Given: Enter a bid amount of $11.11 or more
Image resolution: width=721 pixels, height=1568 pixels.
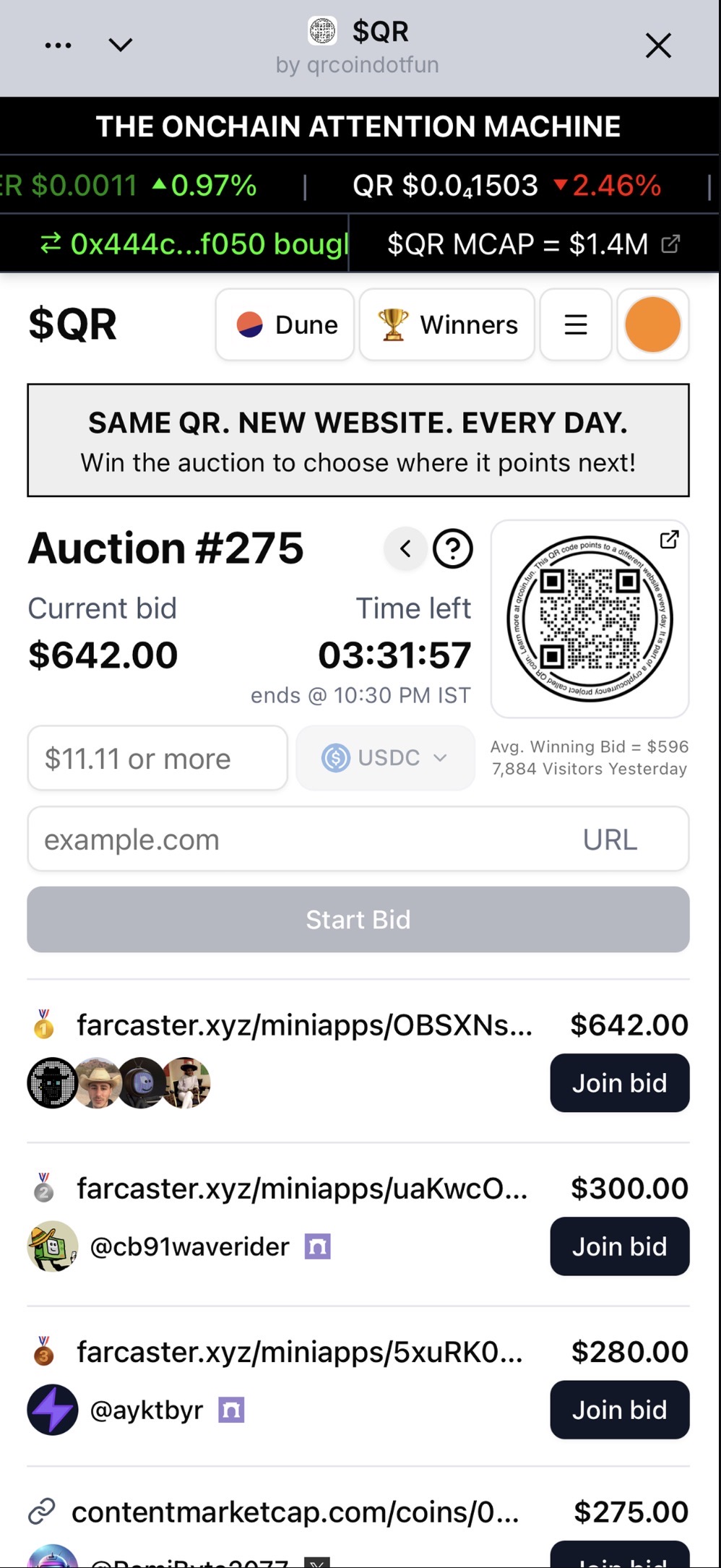Looking at the screenshot, I should (x=157, y=759).
